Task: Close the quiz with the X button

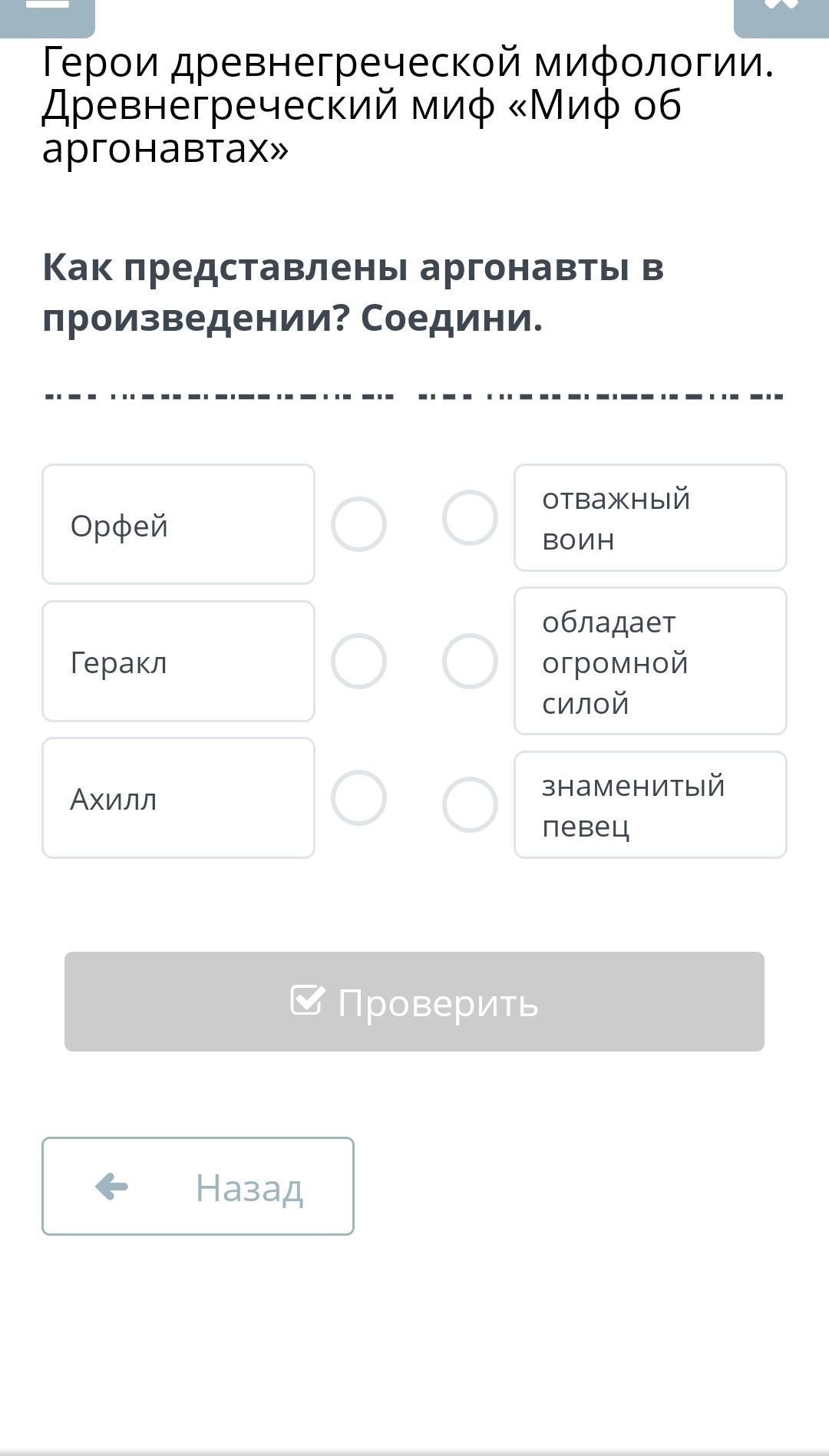Action: [781, 15]
